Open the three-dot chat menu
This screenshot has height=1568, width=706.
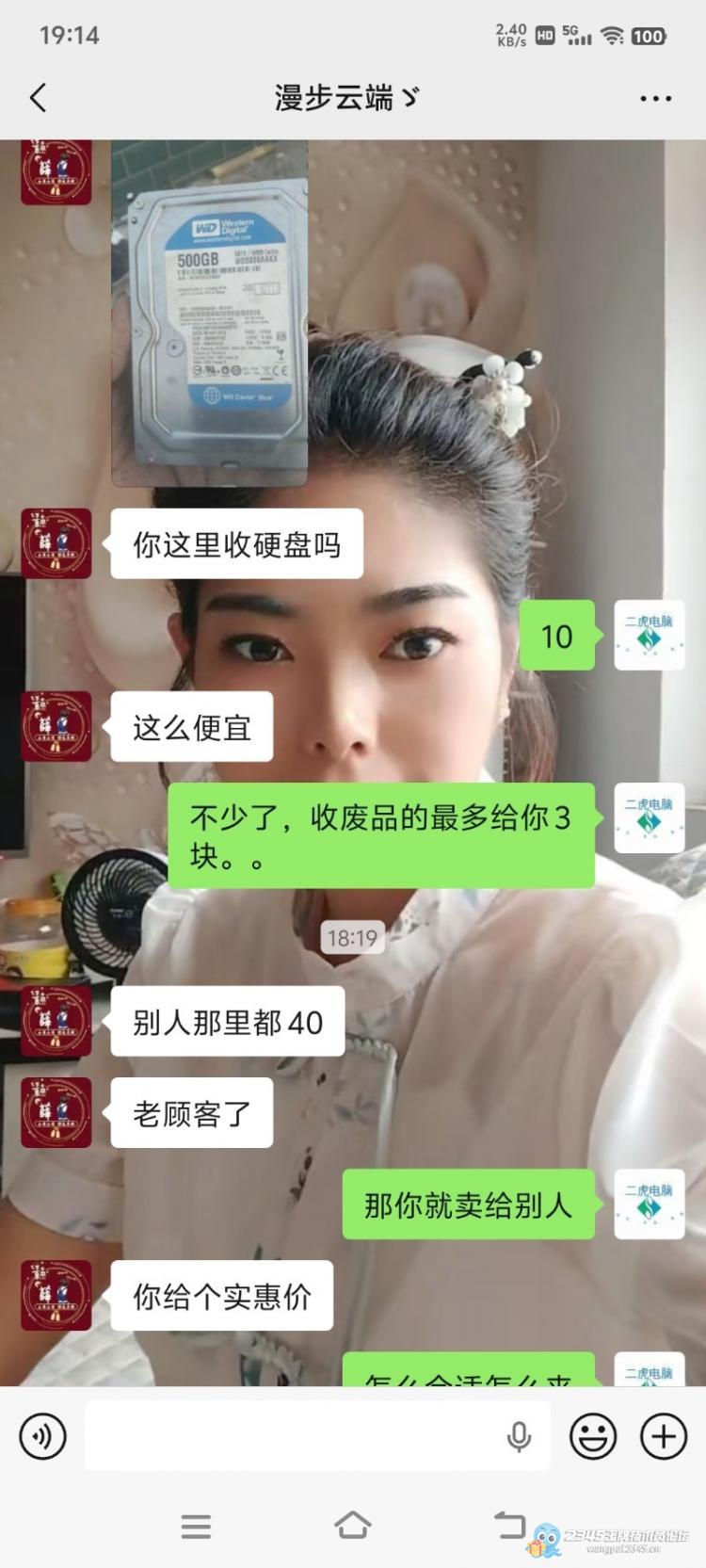tap(655, 98)
